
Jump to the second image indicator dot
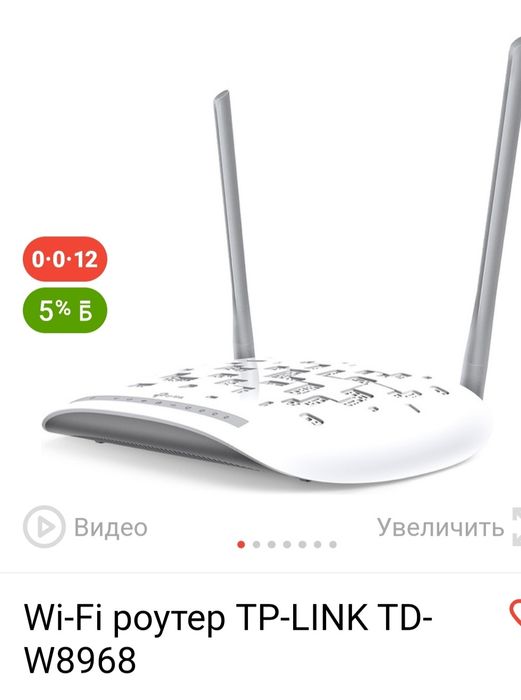pos(256,544)
